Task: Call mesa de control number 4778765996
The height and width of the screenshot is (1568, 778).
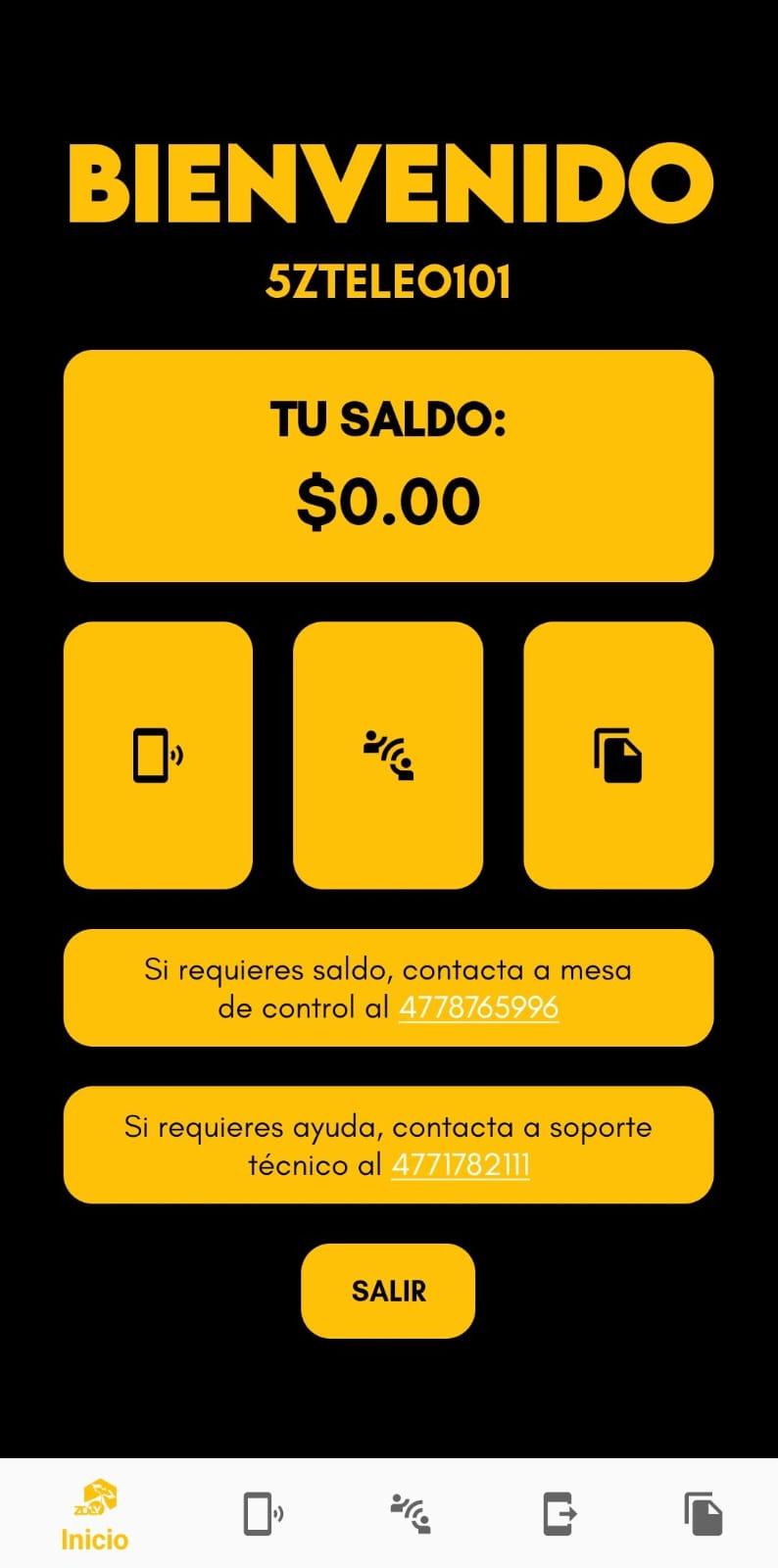Action: click(478, 1007)
